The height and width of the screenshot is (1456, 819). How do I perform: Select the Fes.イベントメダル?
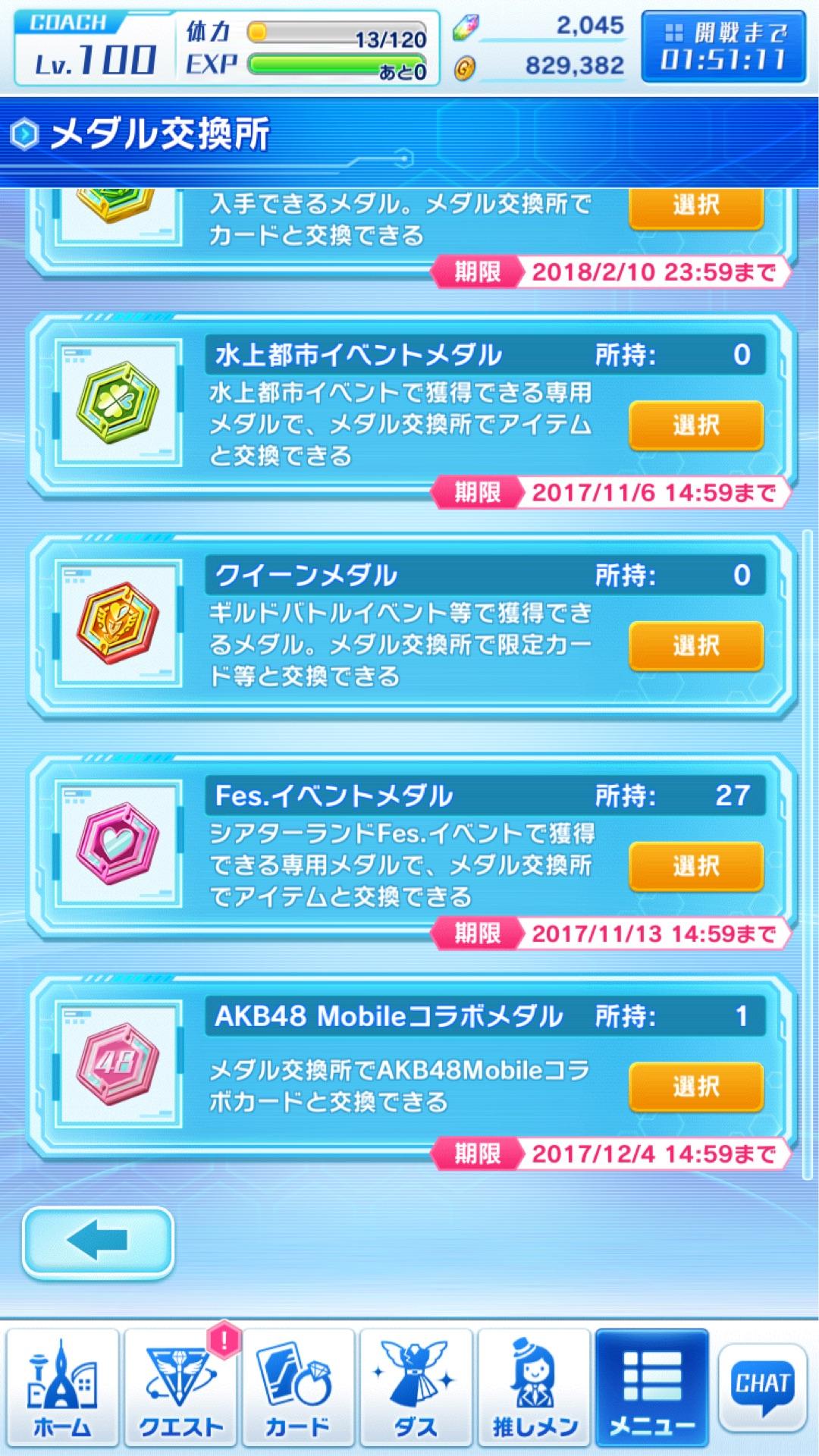pyautogui.click(x=695, y=866)
